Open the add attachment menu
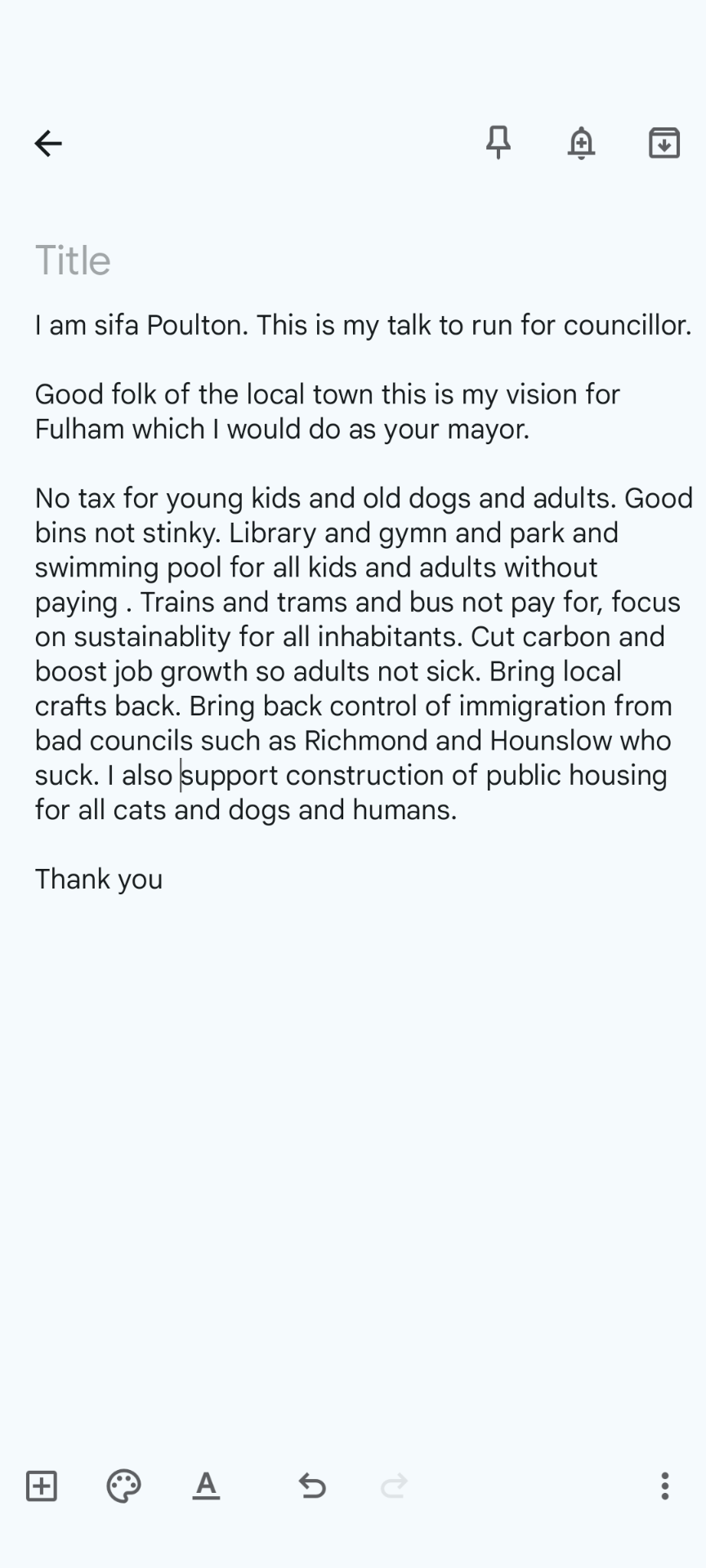 42,1486
